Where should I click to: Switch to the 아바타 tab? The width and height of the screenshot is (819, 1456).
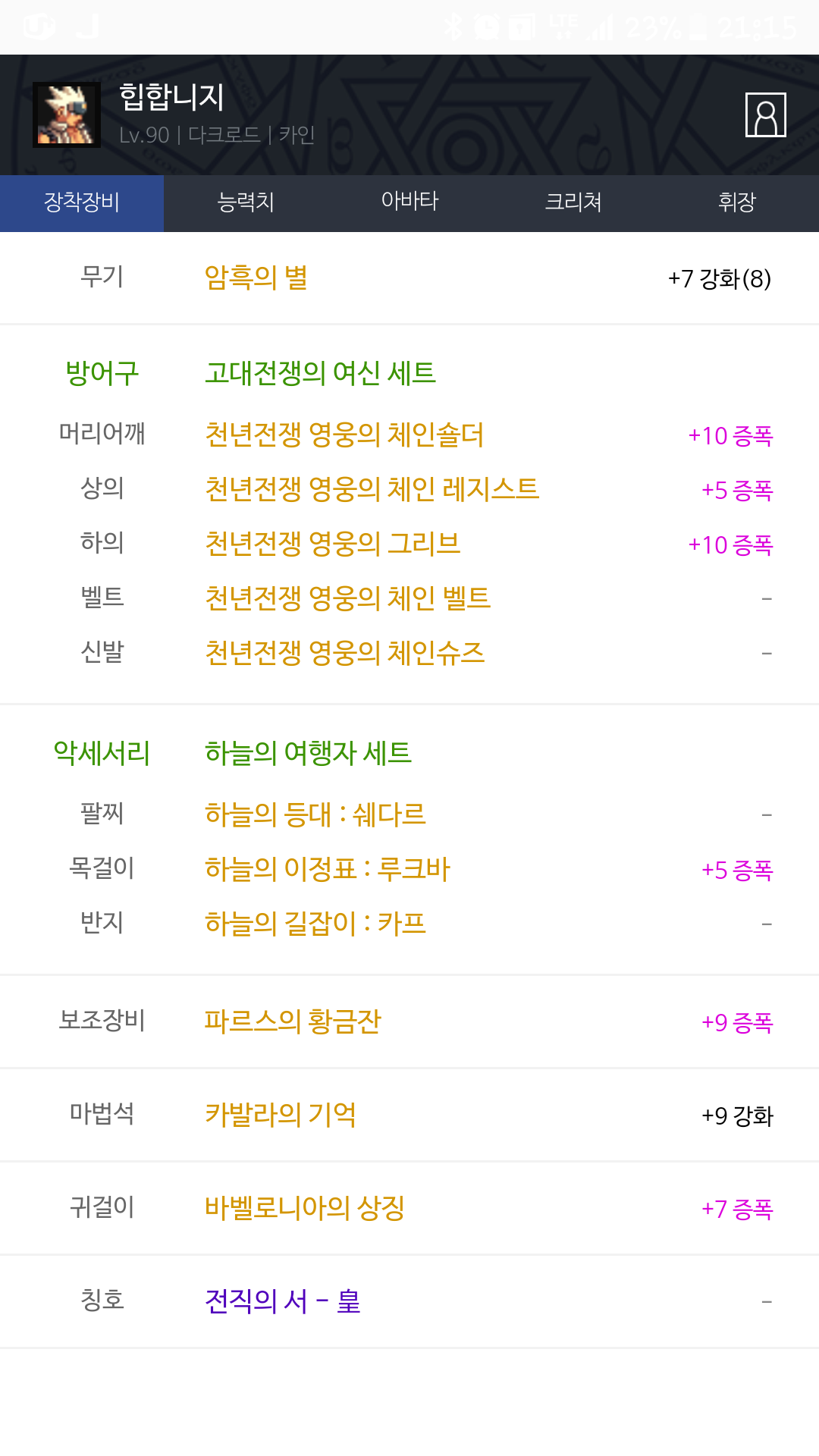[409, 202]
